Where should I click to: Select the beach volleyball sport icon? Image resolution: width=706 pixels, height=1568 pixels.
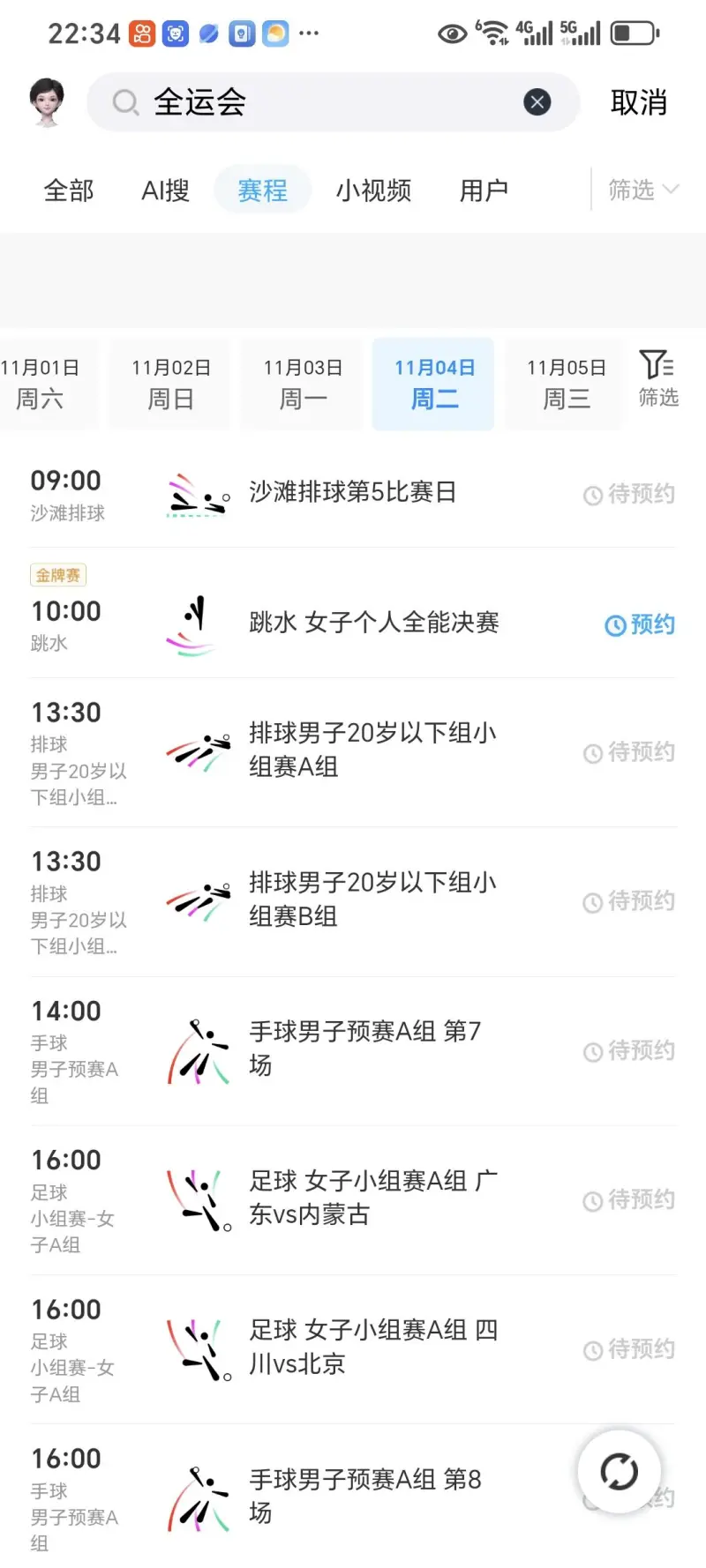click(x=196, y=494)
